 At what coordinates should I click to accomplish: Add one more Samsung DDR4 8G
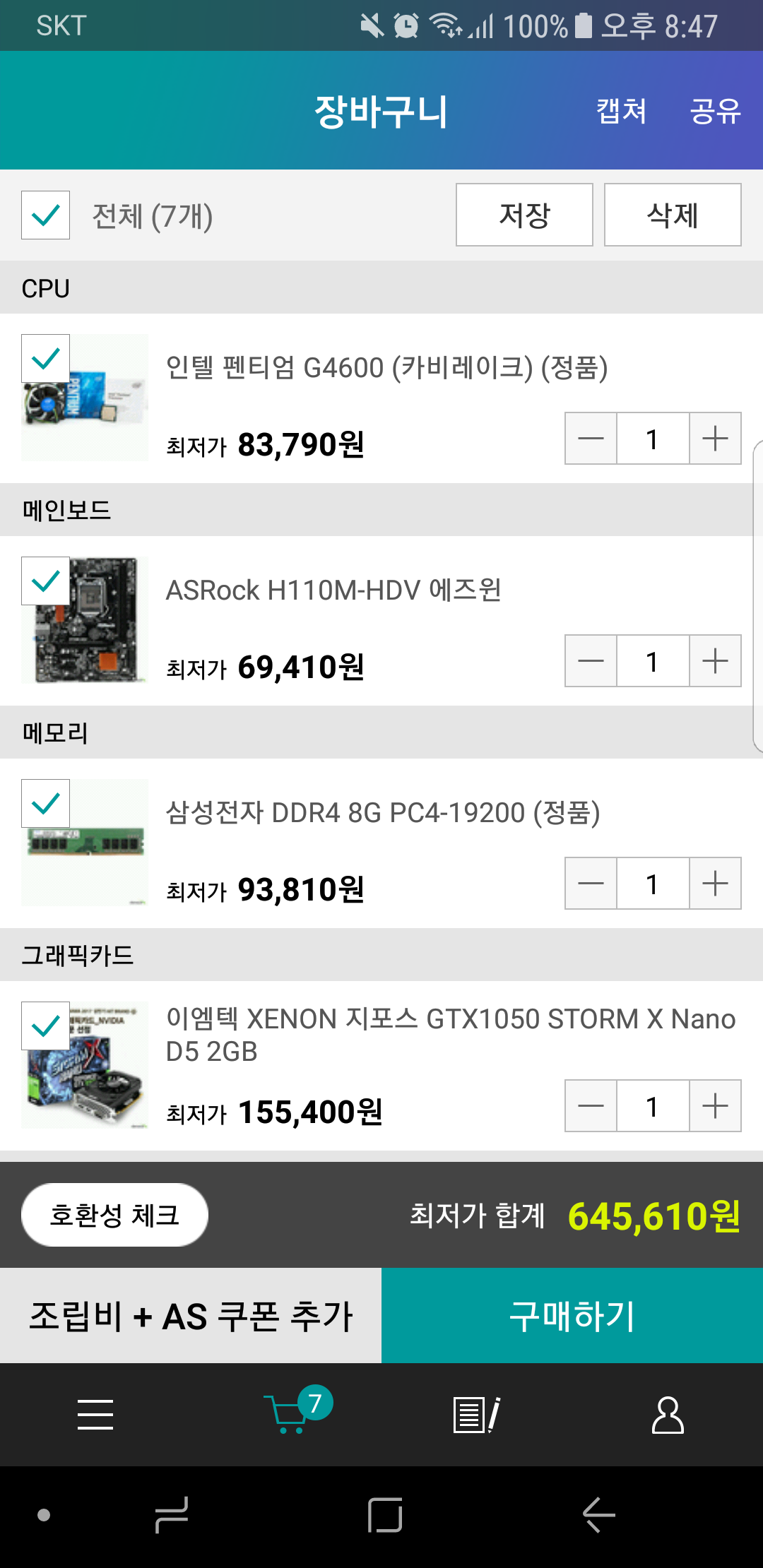click(x=715, y=884)
